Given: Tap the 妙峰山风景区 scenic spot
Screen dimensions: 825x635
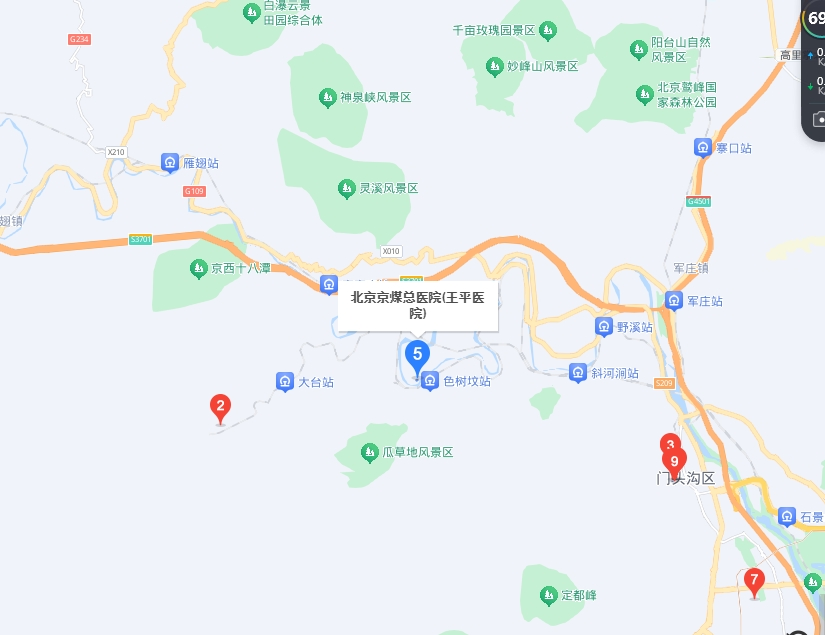Looking at the screenshot, I should click(x=494, y=66).
